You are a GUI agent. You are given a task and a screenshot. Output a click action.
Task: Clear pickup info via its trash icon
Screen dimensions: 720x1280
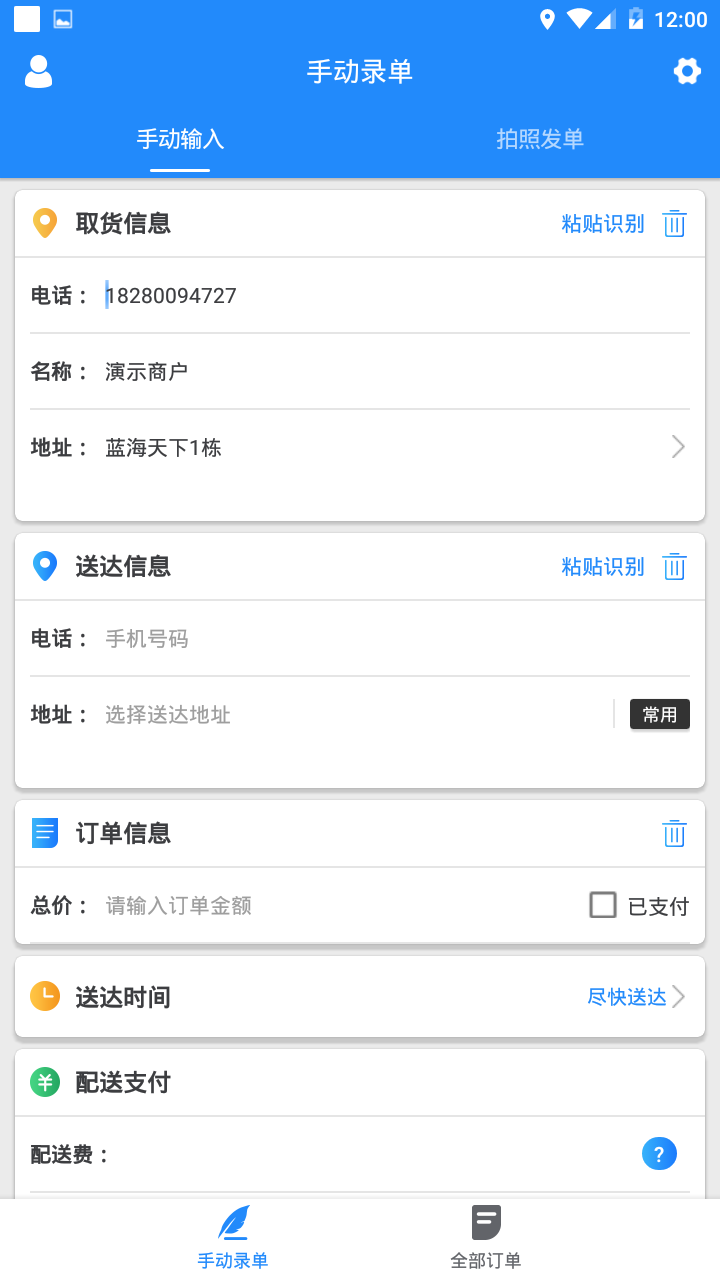point(674,224)
